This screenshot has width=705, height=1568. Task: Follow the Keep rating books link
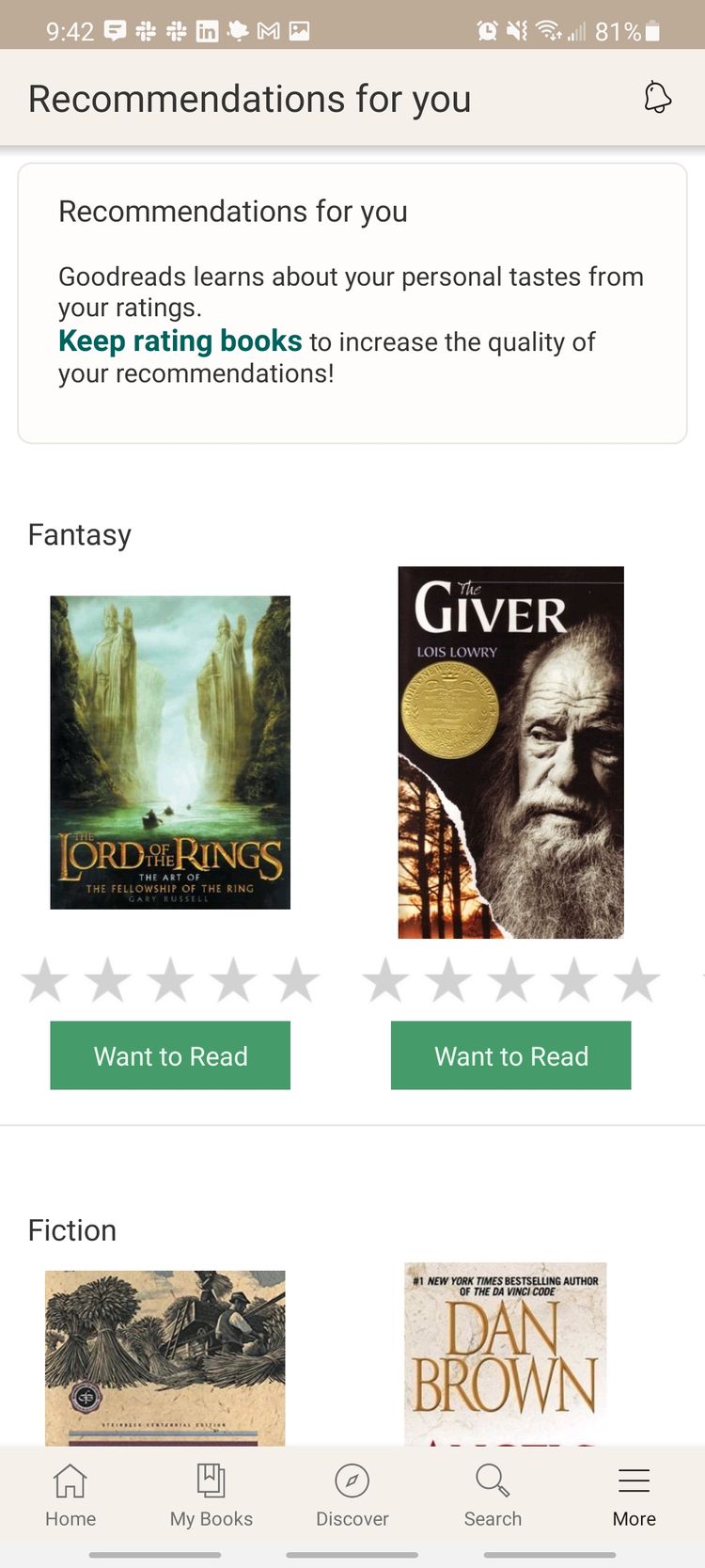tap(180, 341)
